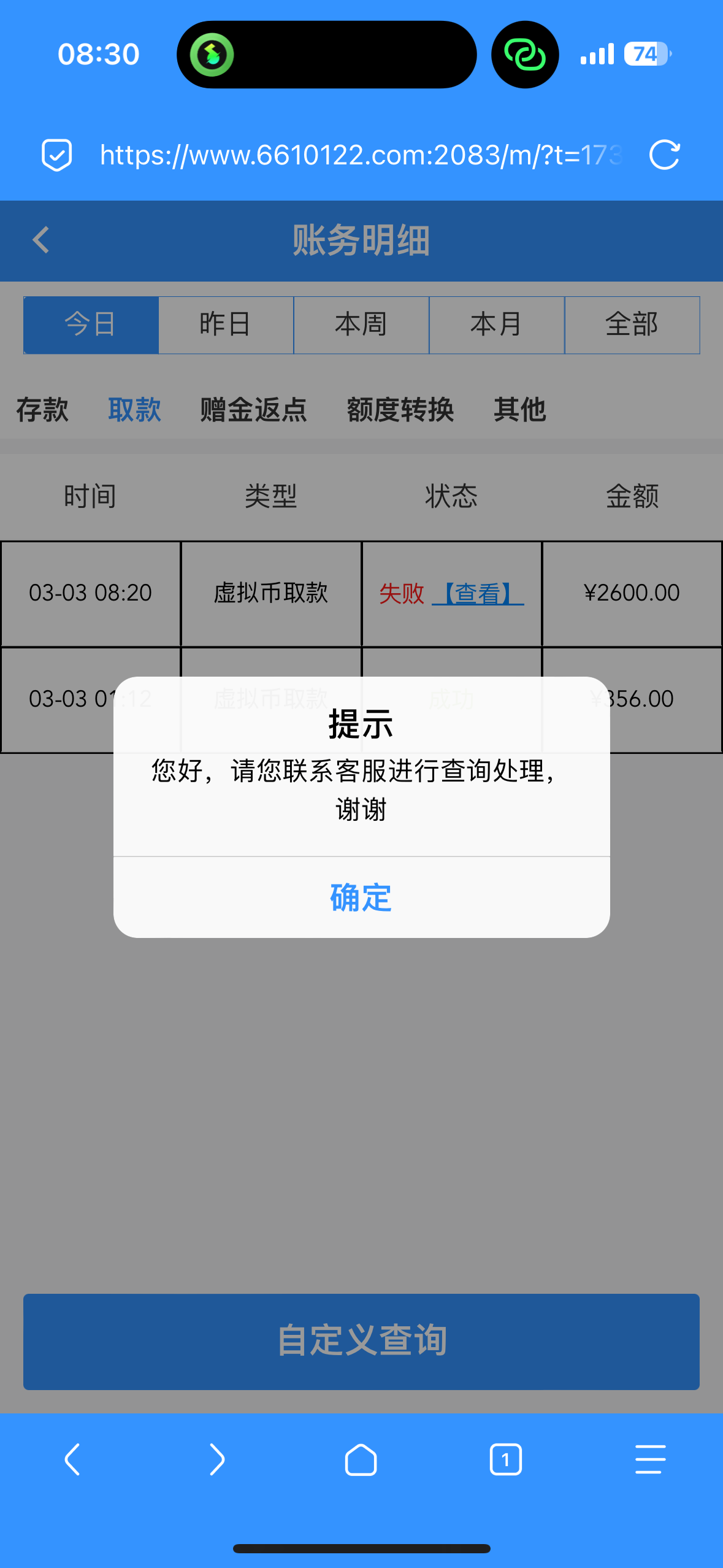Navigate back using the browser back arrow
This screenshot has width=723, height=1568.
point(72,1459)
